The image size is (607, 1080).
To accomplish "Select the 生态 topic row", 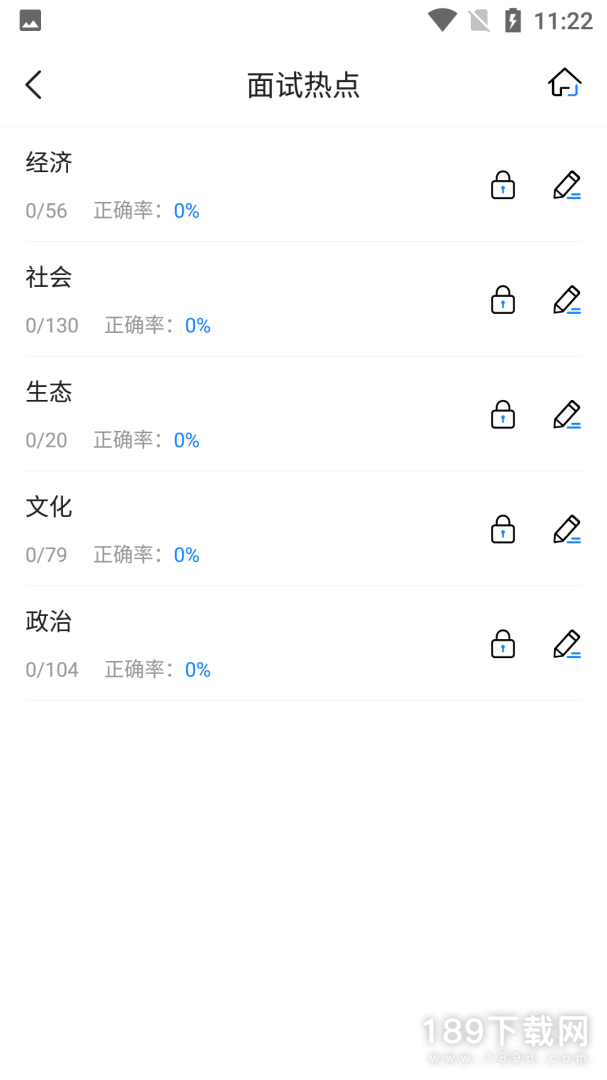I will pos(303,415).
